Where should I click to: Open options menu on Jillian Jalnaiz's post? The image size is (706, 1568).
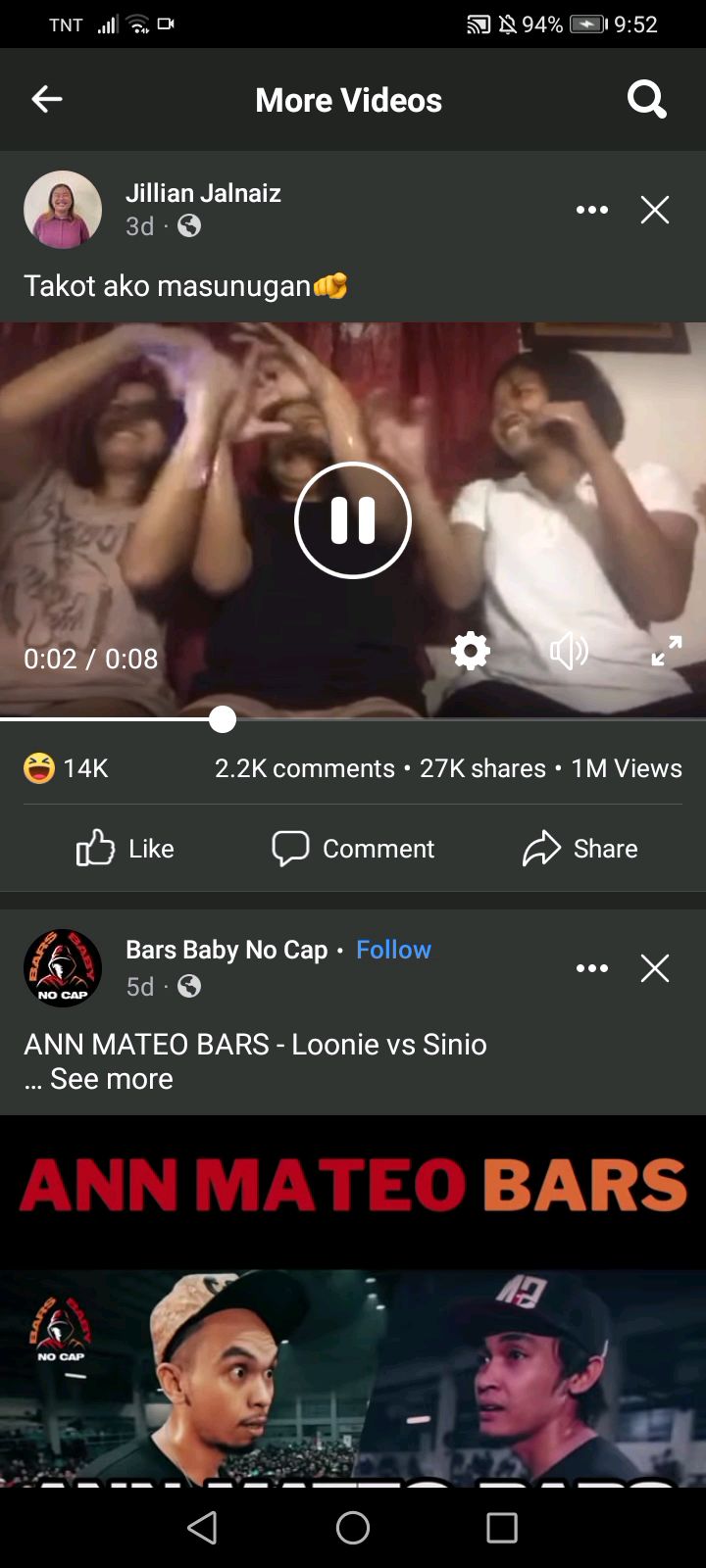click(x=592, y=210)
